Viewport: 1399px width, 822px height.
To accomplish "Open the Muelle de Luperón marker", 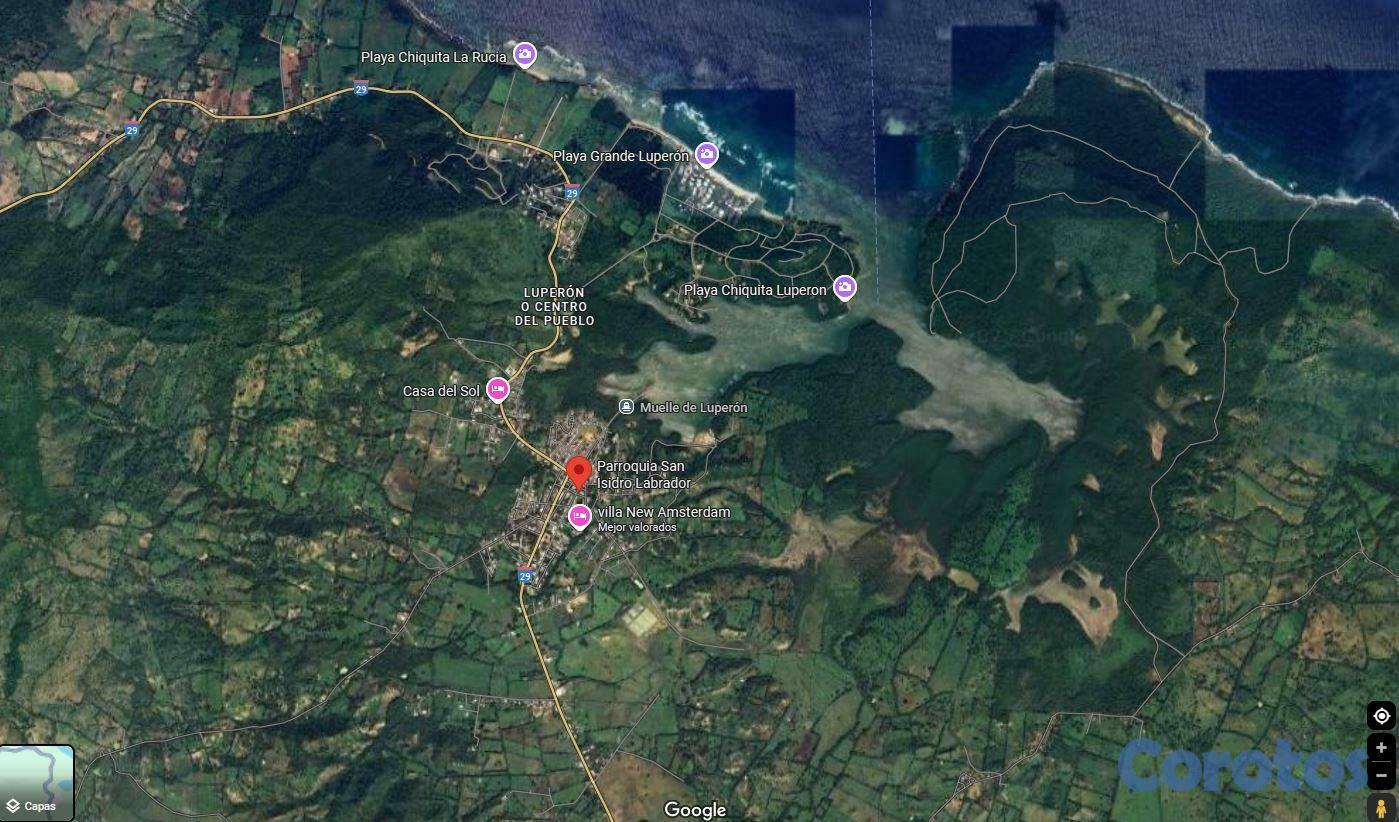I will 626,406.
